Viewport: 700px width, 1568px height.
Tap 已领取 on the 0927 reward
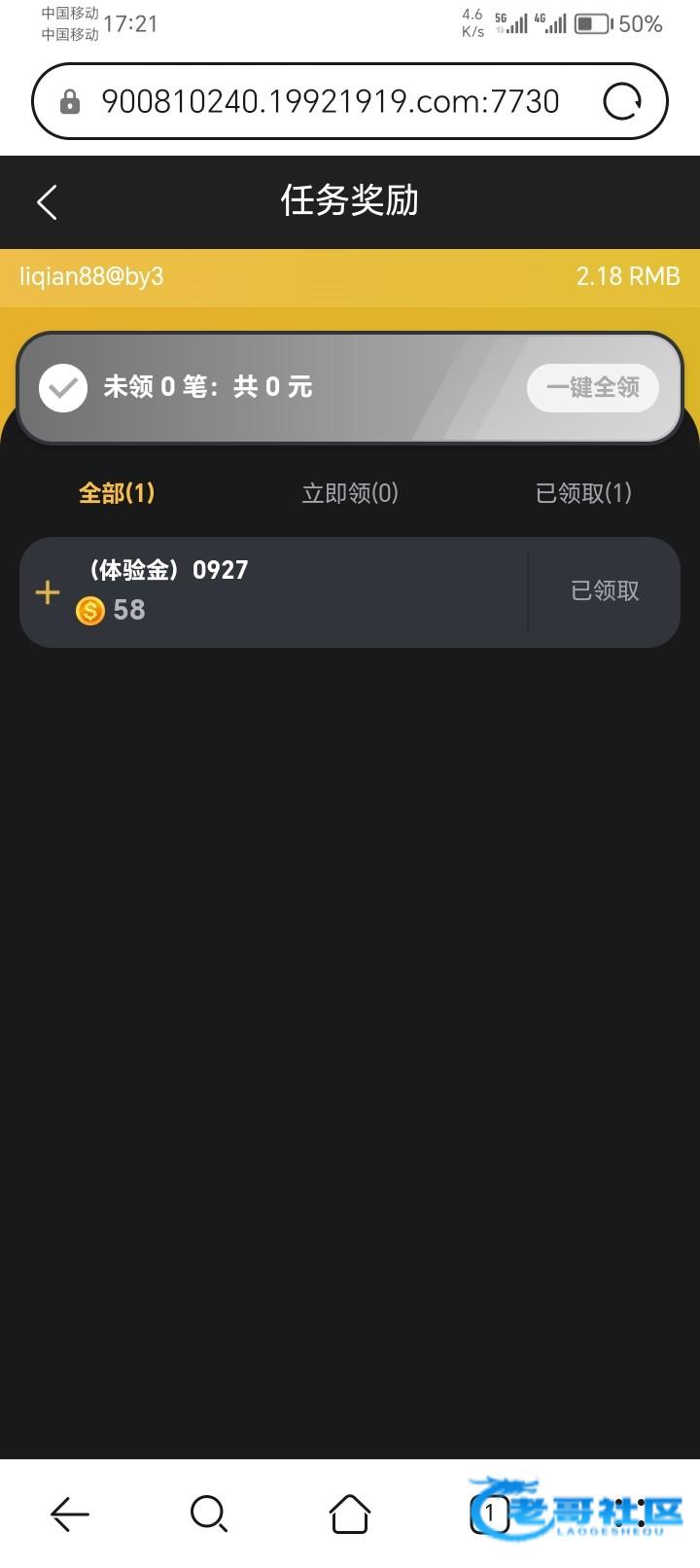[x=604, y=591]
